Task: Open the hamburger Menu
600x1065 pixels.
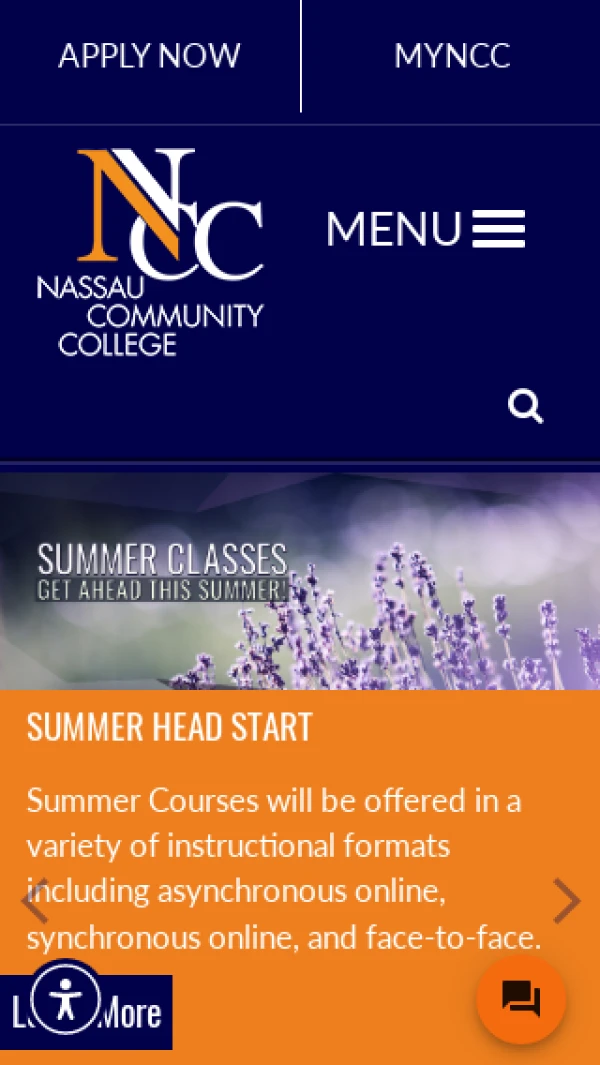Action: pyautogui.click(x=425, y=229)
